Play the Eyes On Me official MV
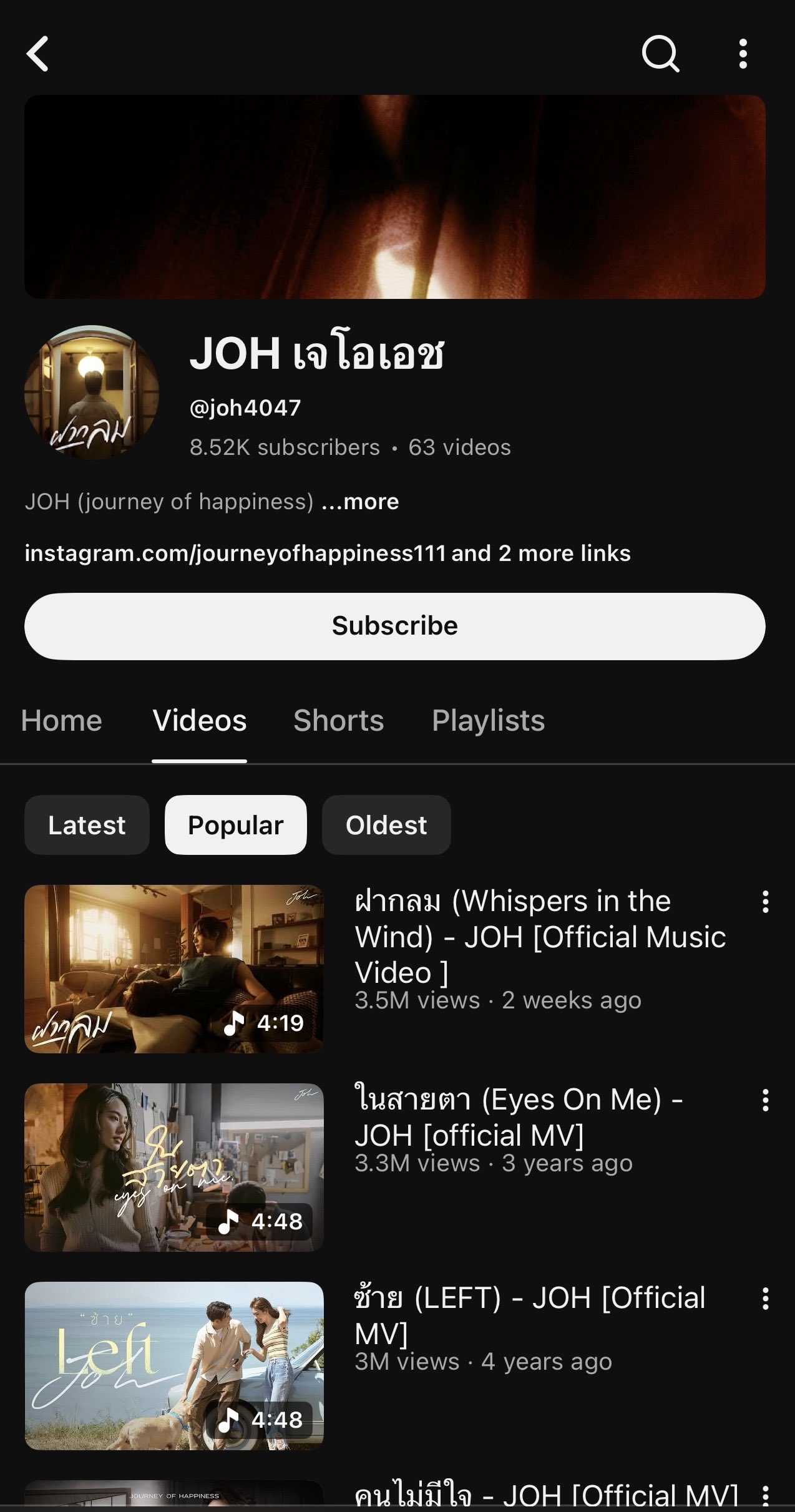The width and height of the screenshot is (795, 1512). click(x=174, y=1167)
